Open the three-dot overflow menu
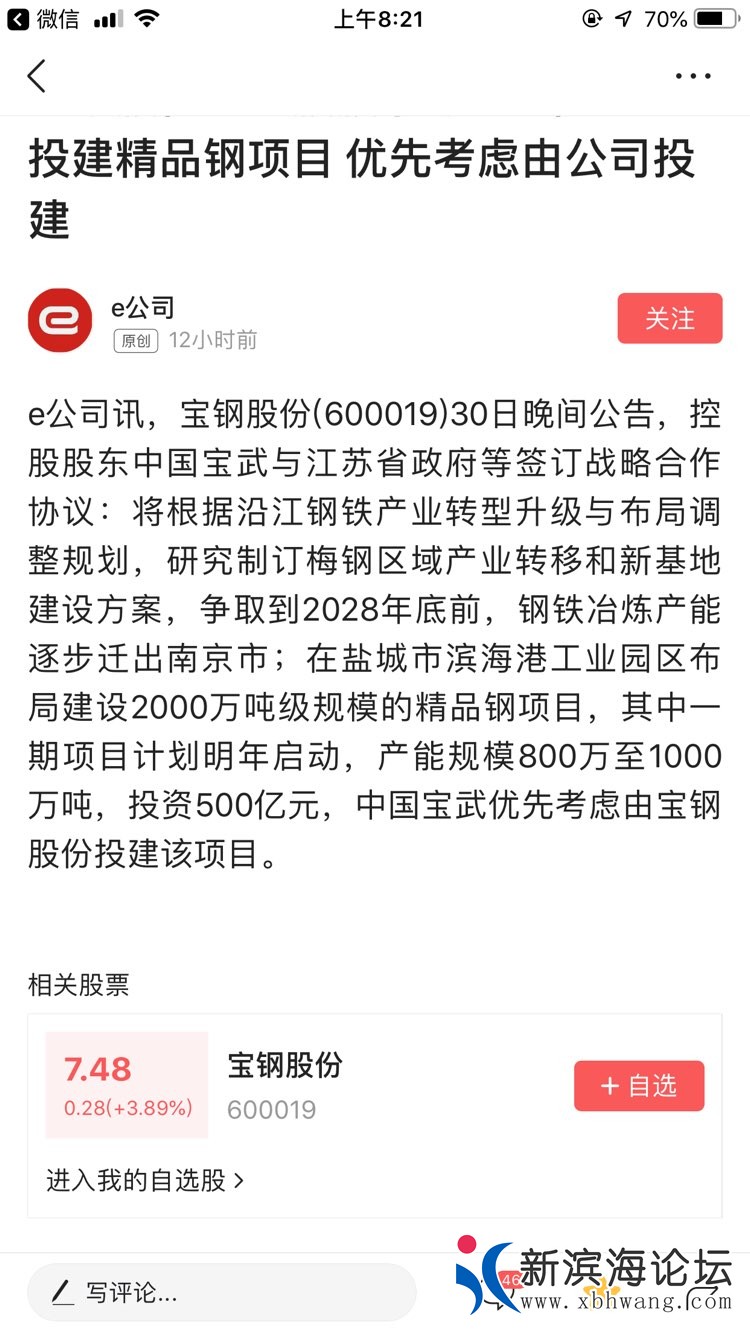Viewport: 750px width, 1333px height. (692, 76)
